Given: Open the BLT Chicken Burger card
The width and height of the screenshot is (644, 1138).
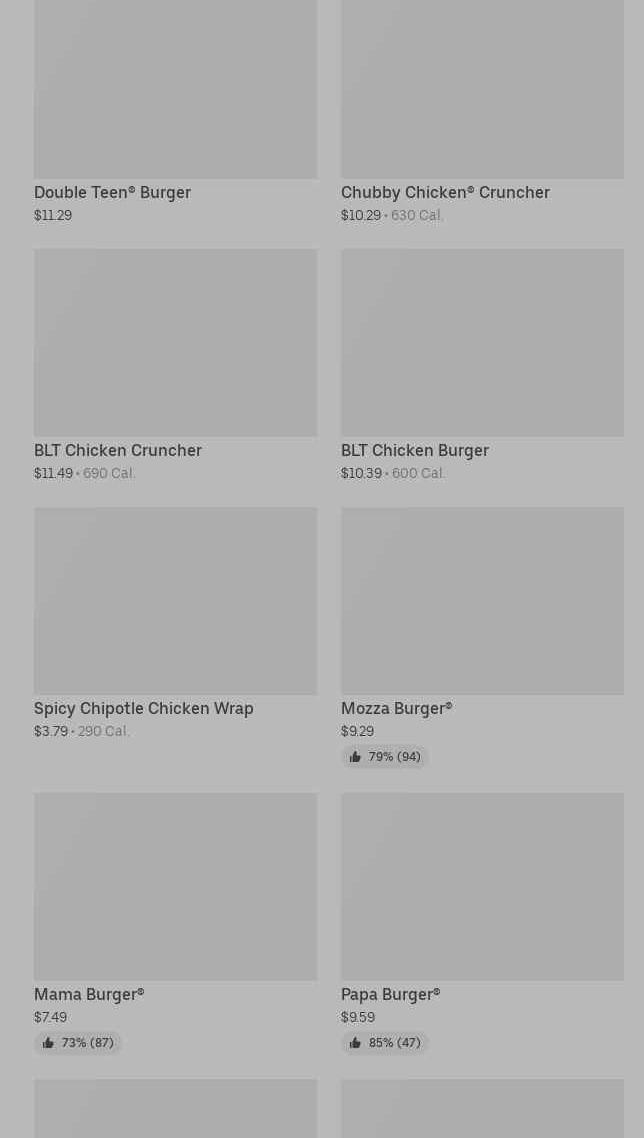Looking at the screenshot, I should [482, 365].
